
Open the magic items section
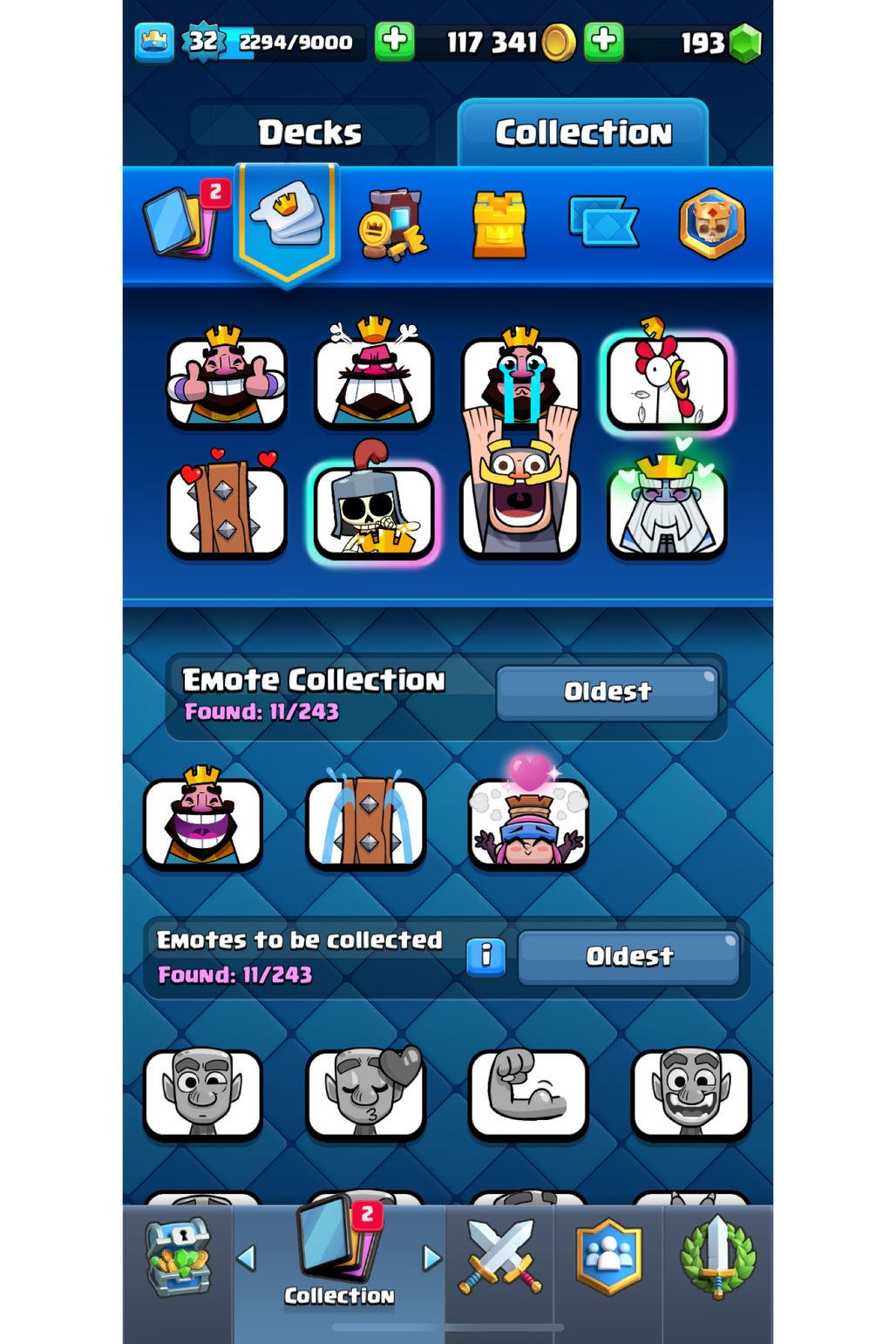(x=392, y=225)
